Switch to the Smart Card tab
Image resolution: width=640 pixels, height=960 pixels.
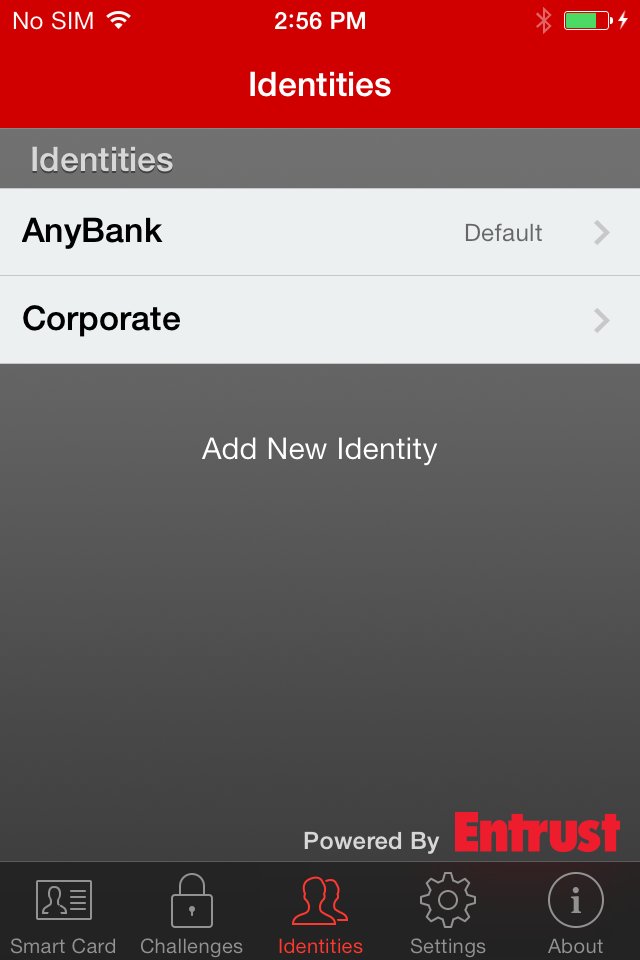(64, 912)
